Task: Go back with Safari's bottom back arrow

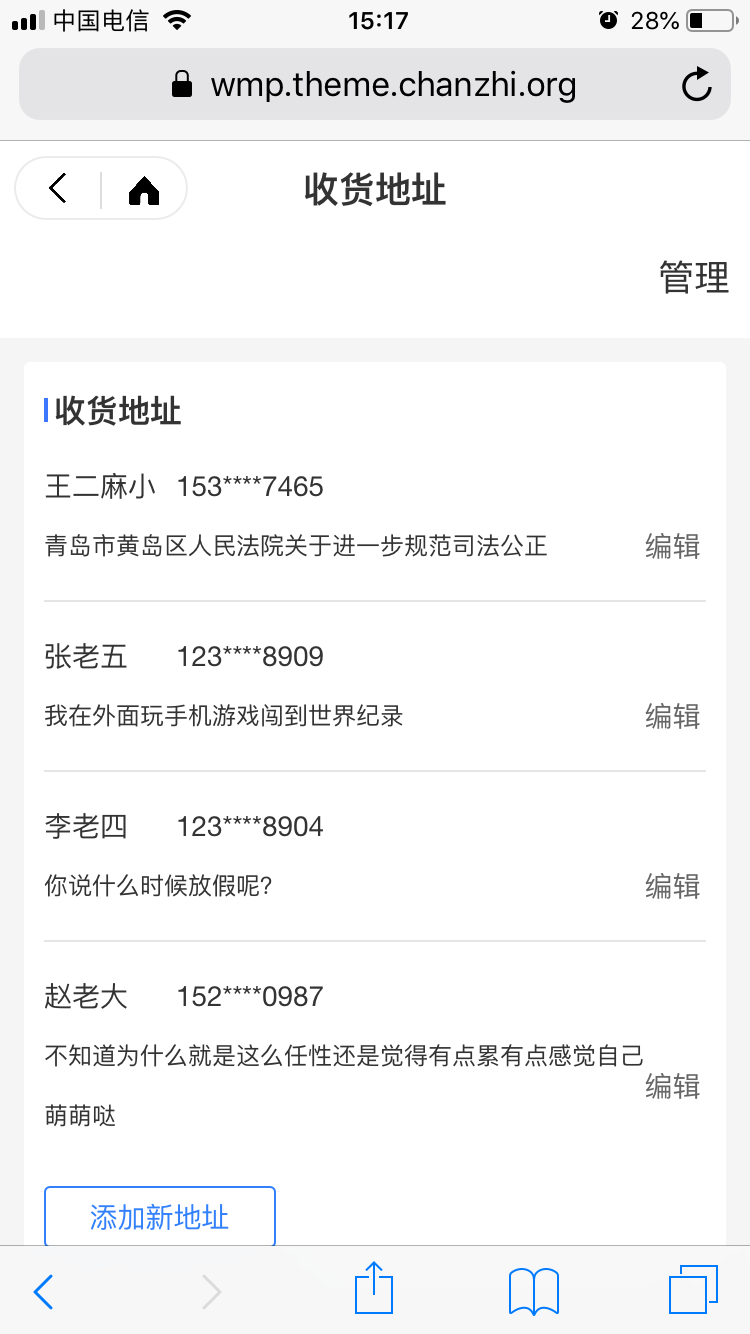Action: coord(43,1292)
